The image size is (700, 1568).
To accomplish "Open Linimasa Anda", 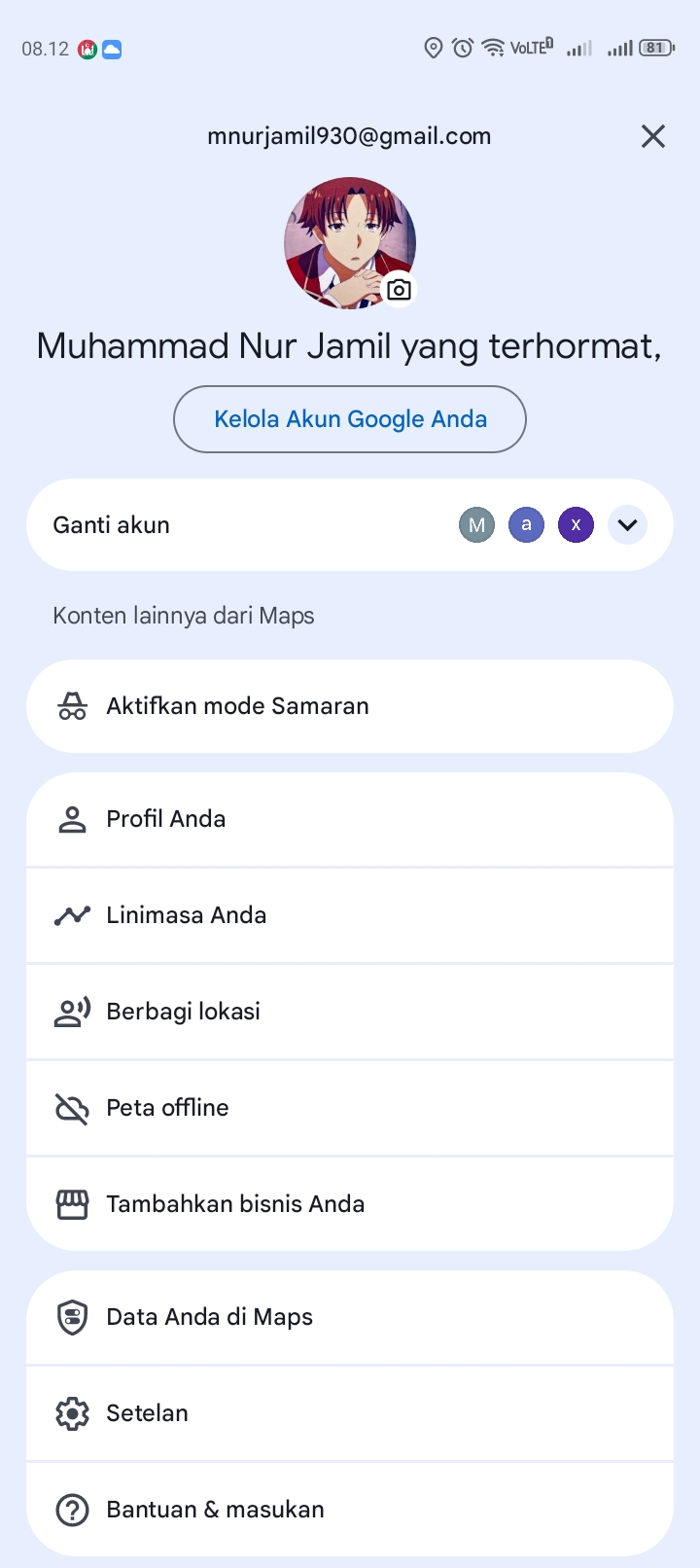I will click(350, 915).
